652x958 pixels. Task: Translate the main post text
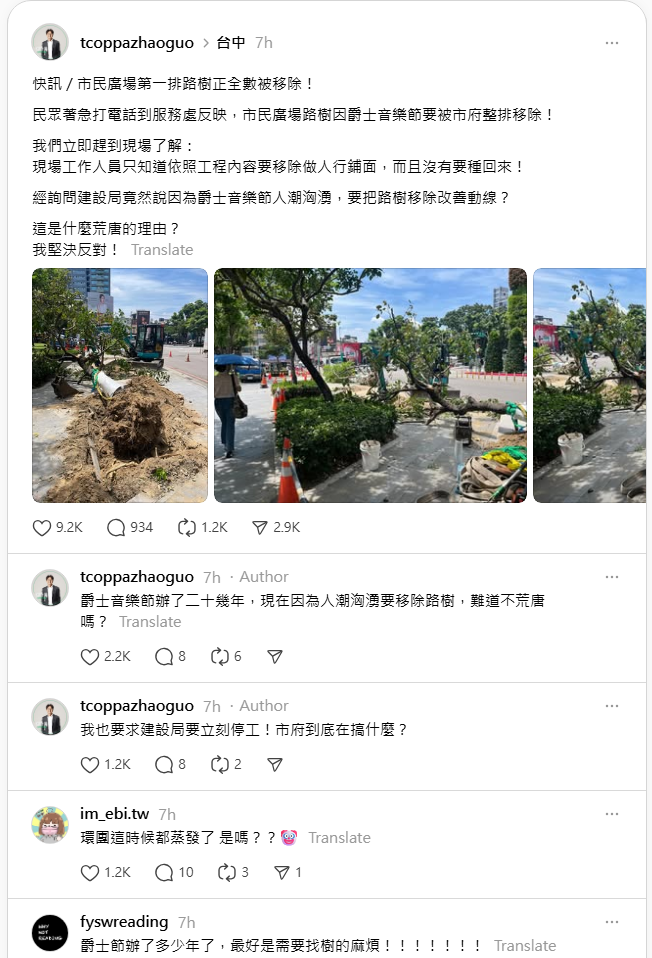tap(161, 250)
